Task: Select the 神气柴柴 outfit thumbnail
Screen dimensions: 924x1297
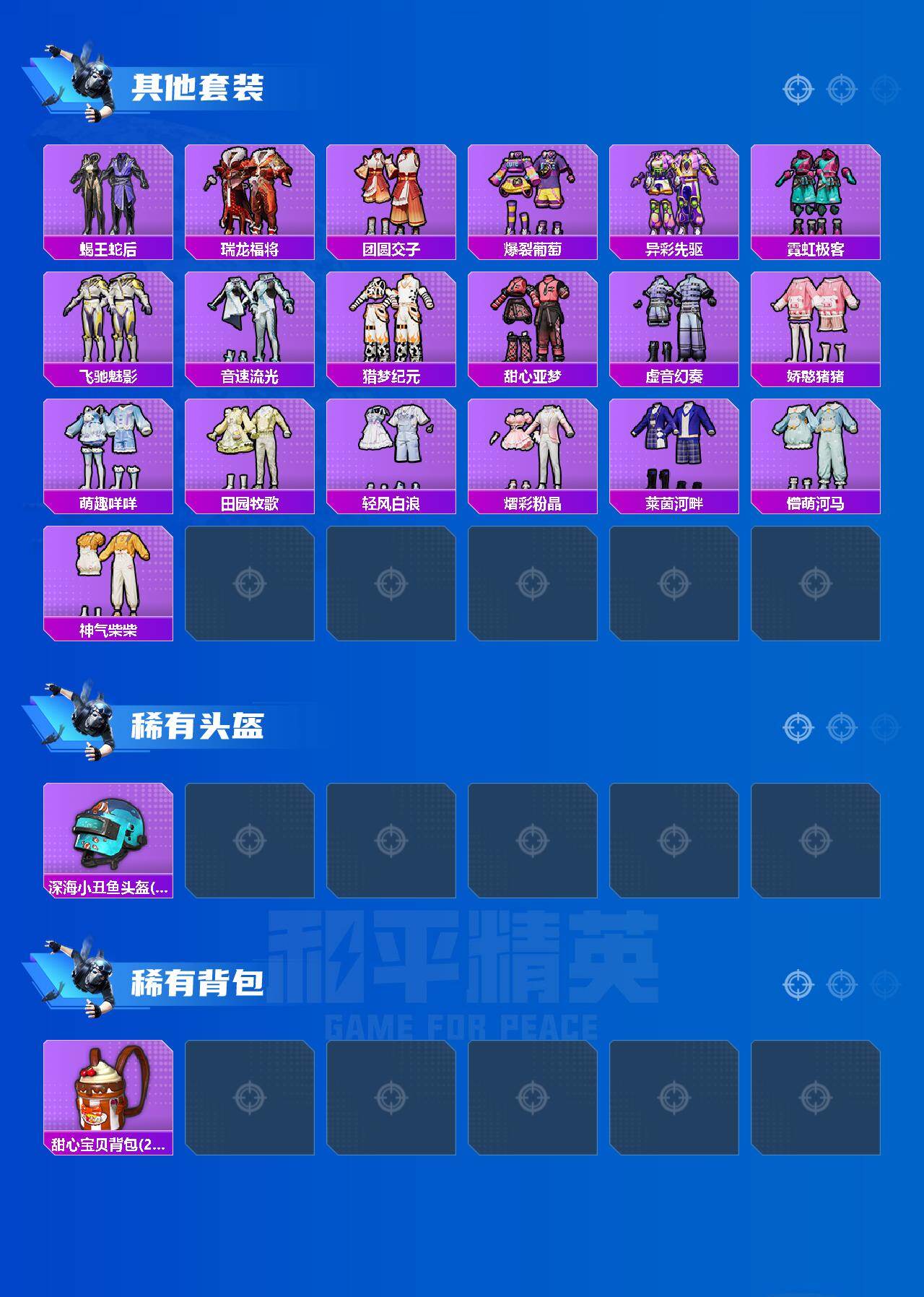Action: click(109, 574)
